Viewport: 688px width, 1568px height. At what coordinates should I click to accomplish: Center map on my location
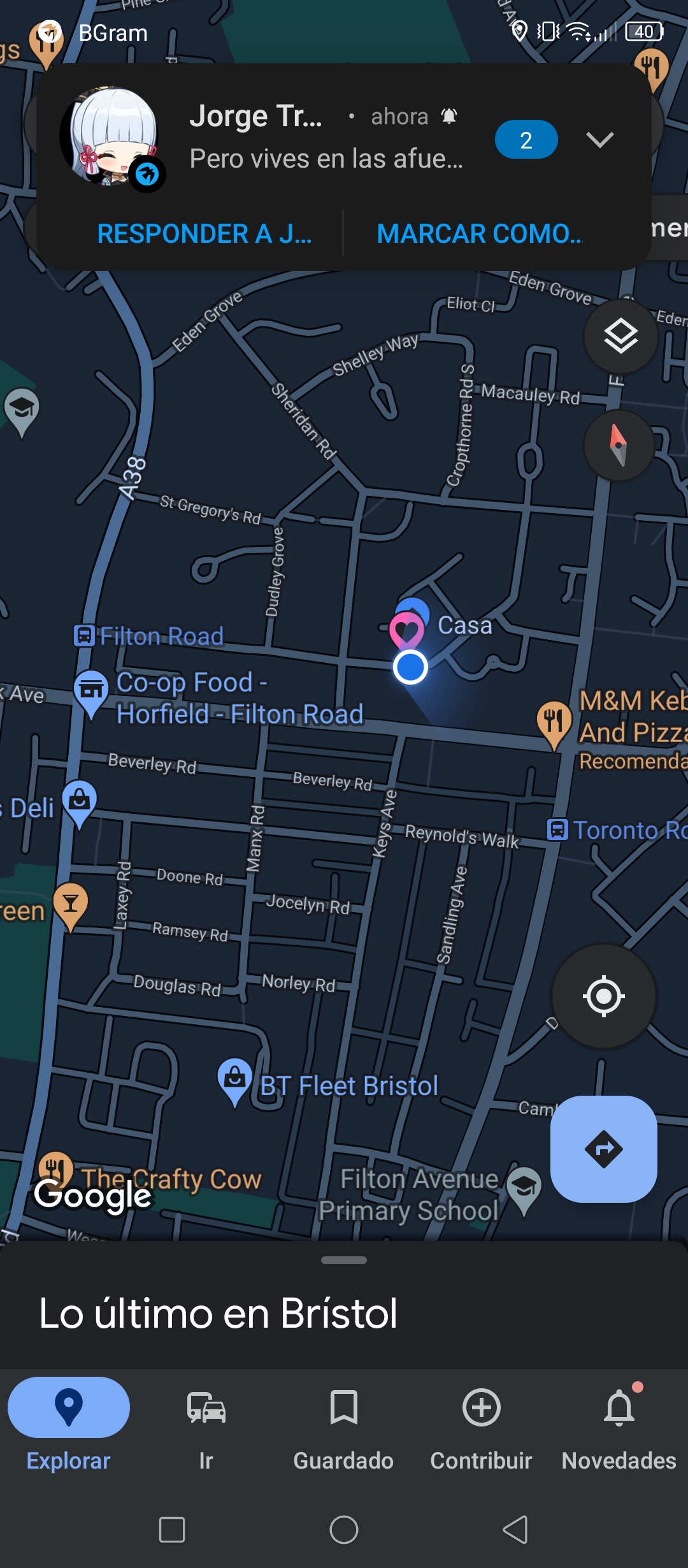coord(603,996)
